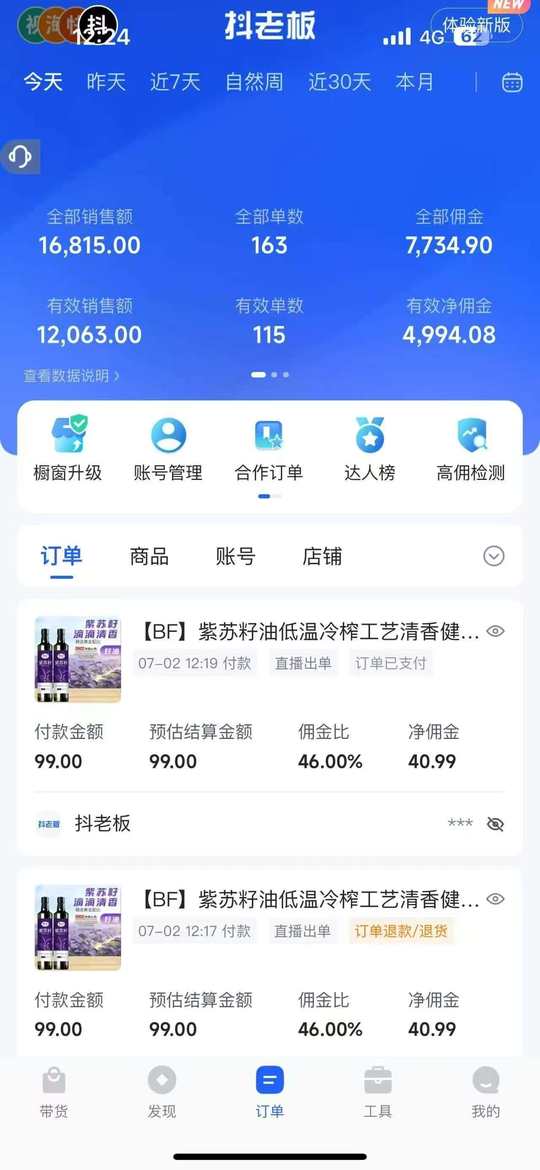Switch to the 商品 tab
This screenshot has height=1170, width=540.
point(149,557)
